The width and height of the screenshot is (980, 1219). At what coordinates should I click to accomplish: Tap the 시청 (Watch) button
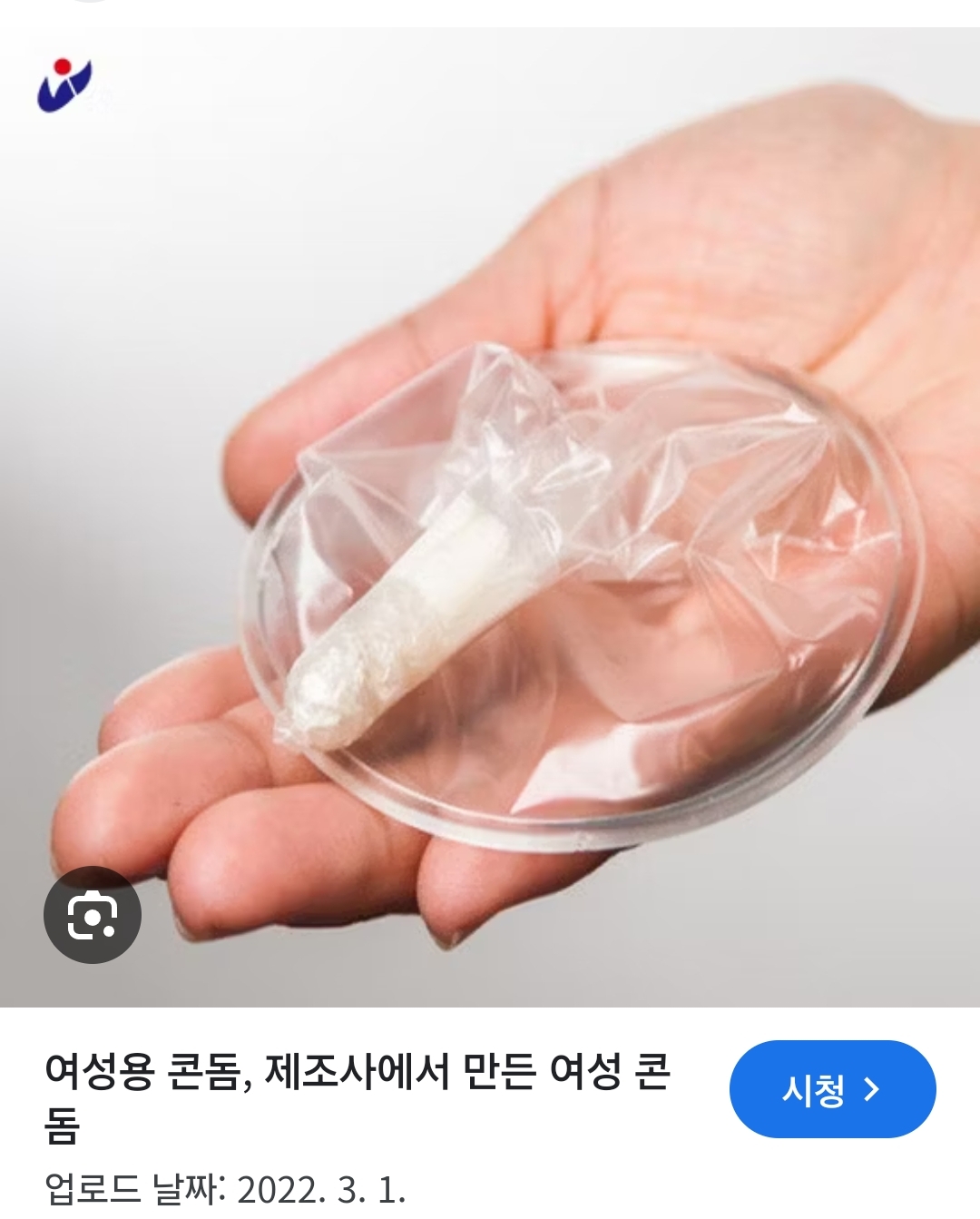(x=832, y=1088)
